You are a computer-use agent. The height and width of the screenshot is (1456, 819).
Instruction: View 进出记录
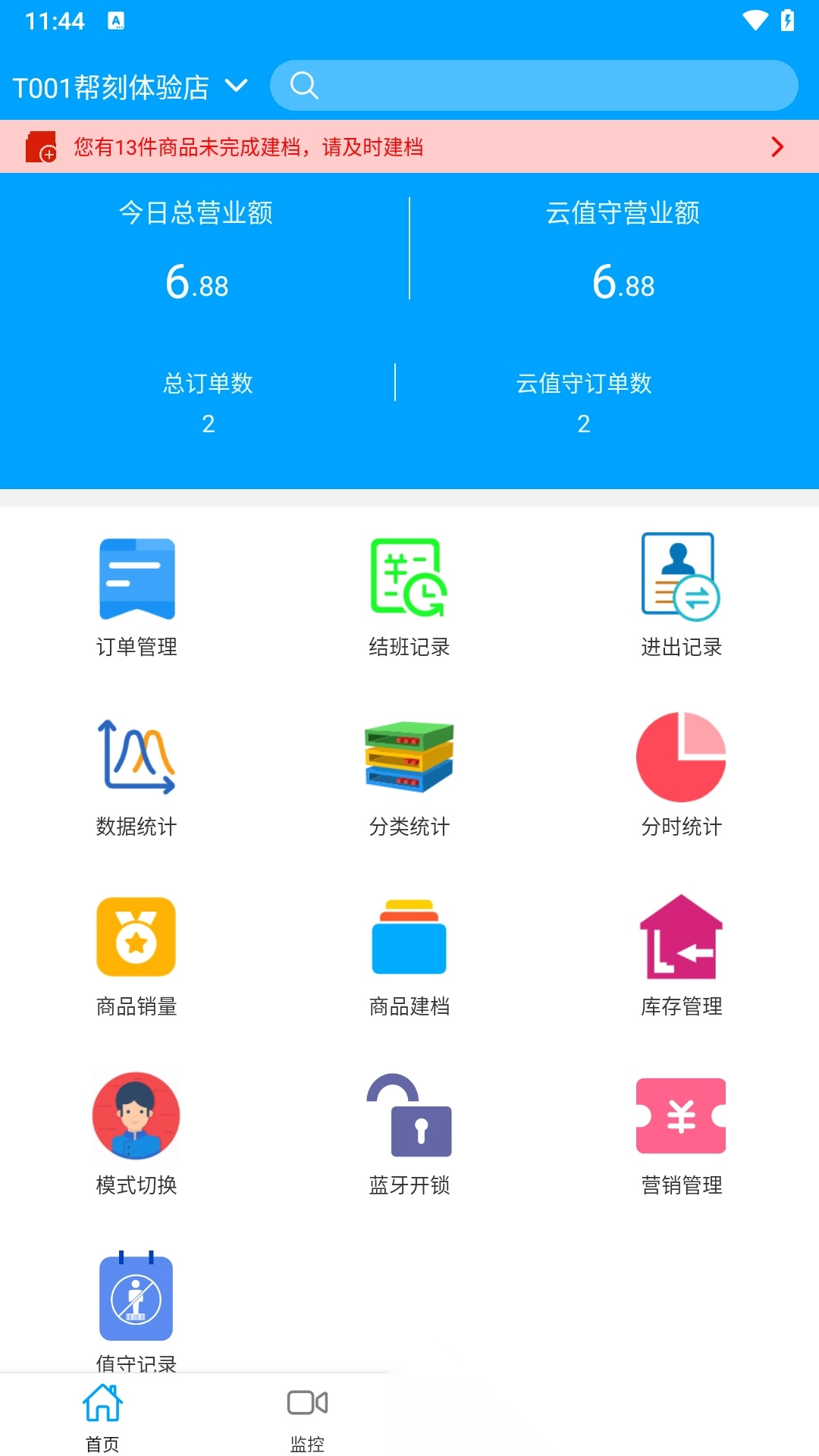681,594
